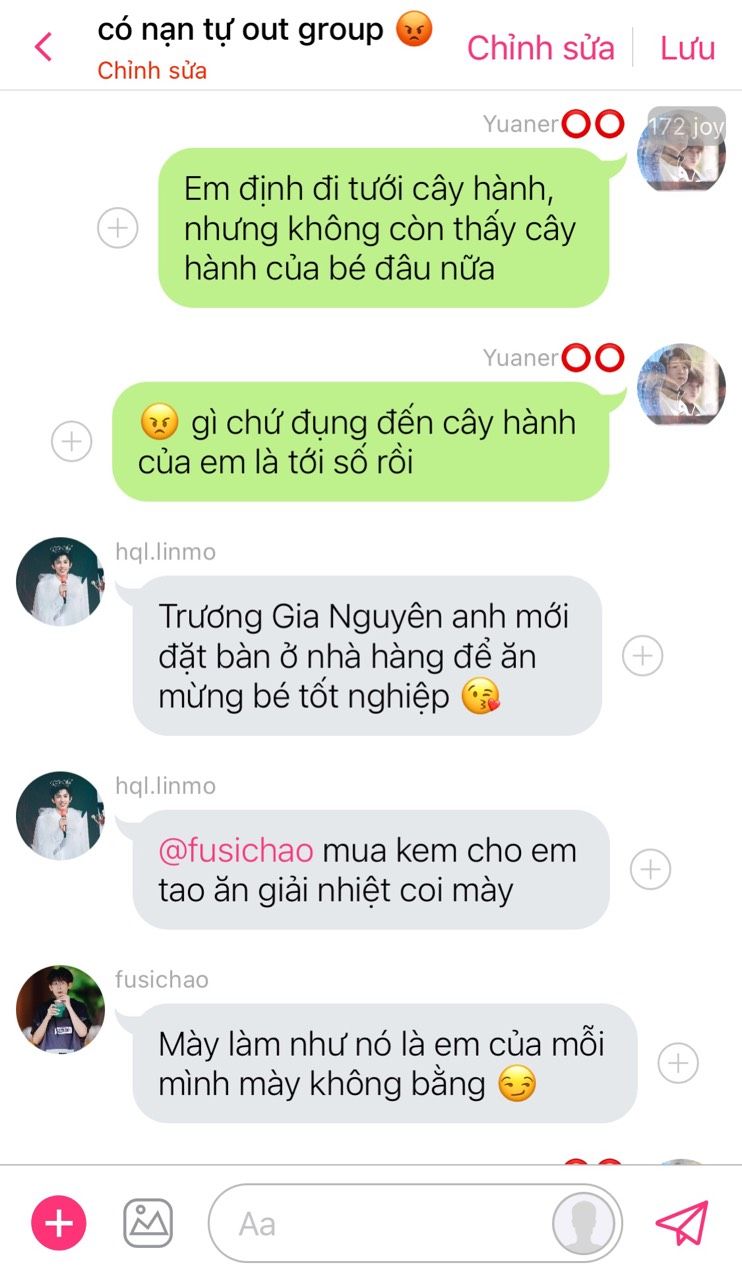Tap the character avatar inside the input
The height and width of the screenshot is (1281, 742).
coord(586,1224)
